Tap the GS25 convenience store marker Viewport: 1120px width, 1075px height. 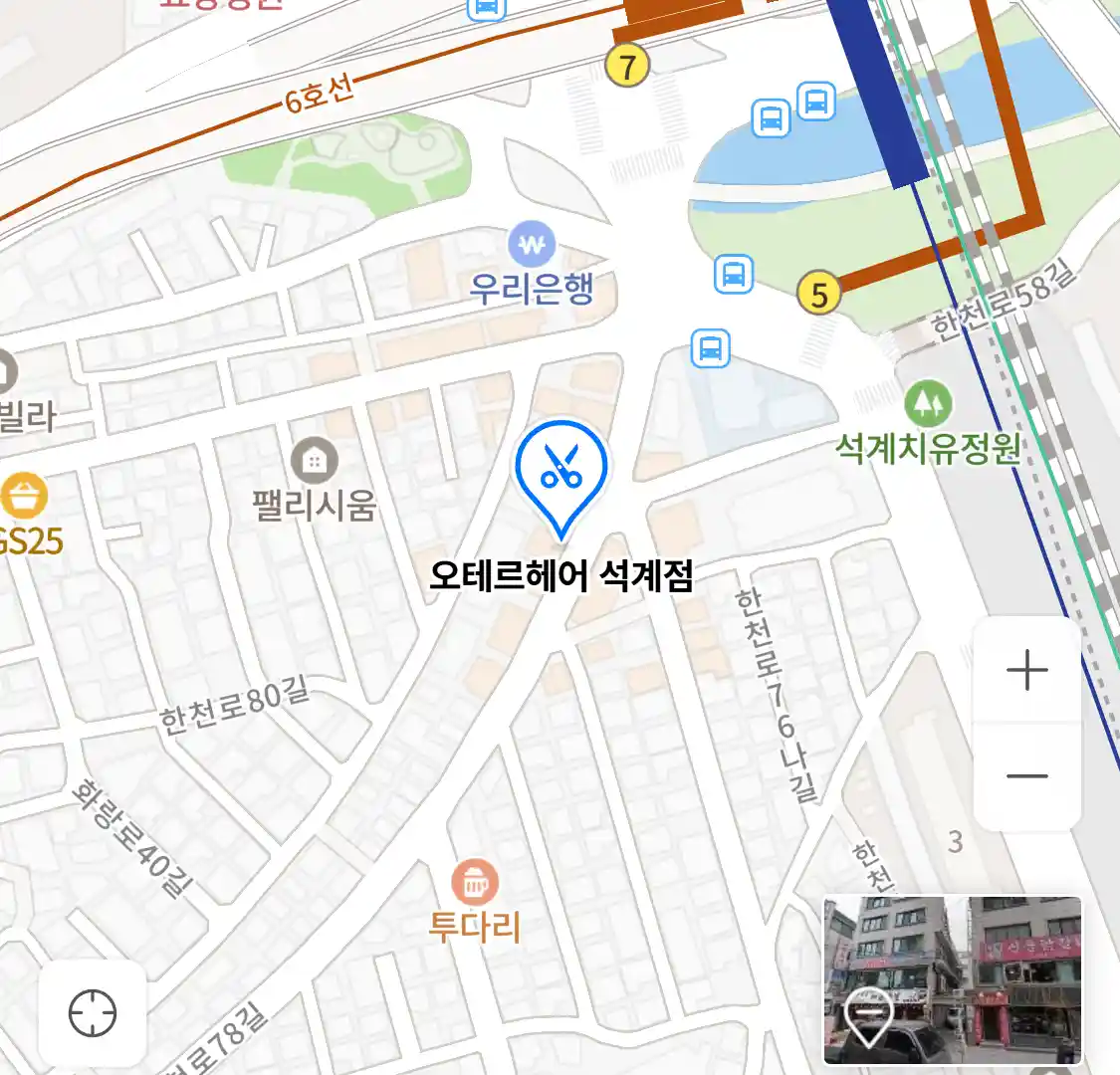tap(23, 497)
